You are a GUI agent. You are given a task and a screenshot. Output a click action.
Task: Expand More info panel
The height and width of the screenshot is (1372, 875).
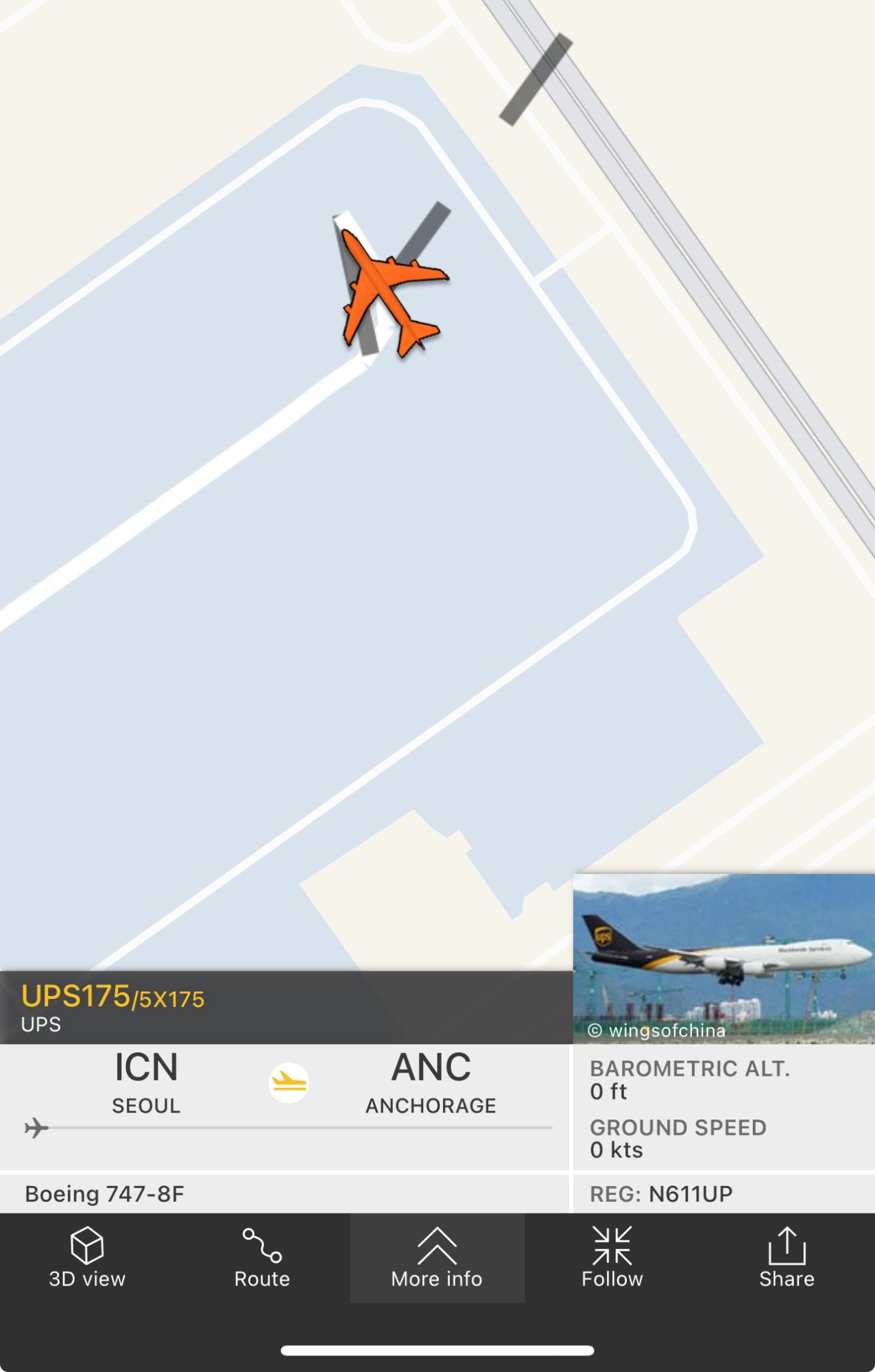pyautogui.click(x=437, y=1258)
